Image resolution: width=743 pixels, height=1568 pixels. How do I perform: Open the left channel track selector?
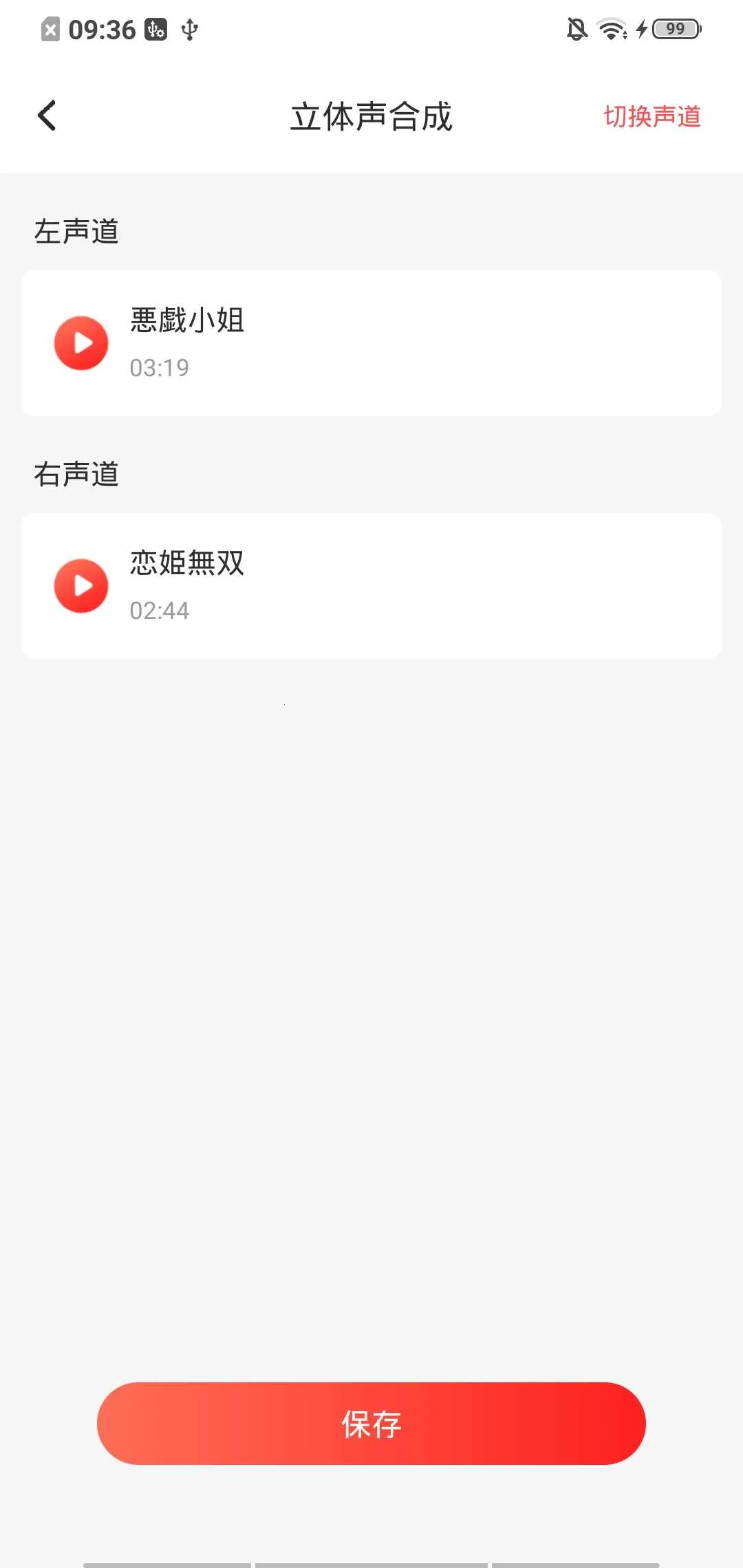click(x=371, y=342)
